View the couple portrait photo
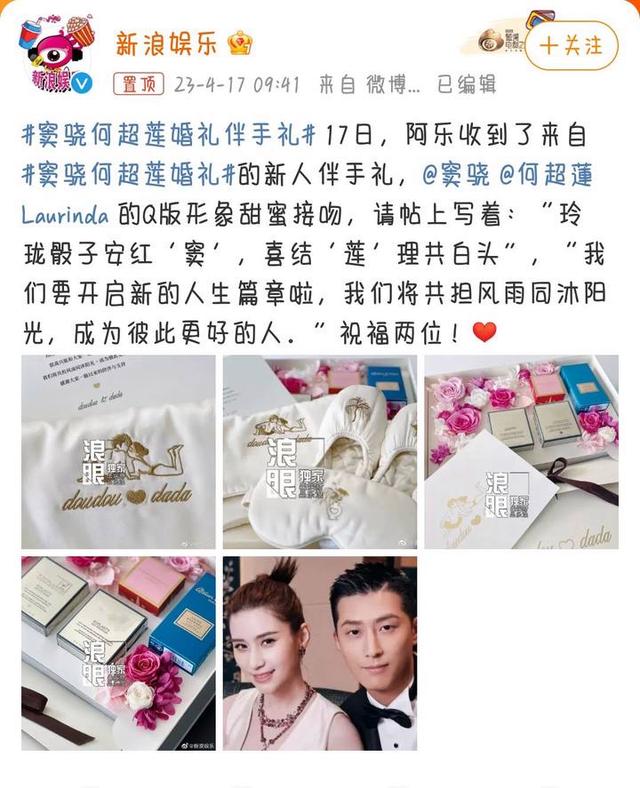The image size is (640, 788). point(320,654)
